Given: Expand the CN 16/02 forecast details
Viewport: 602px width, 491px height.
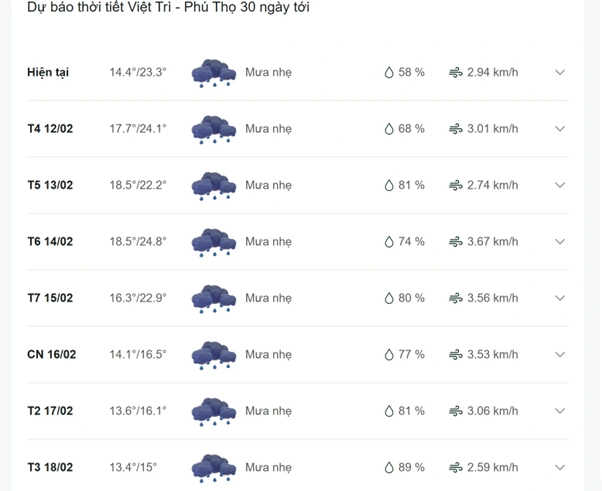Looking at the screenshot, I should click(560, 355).
